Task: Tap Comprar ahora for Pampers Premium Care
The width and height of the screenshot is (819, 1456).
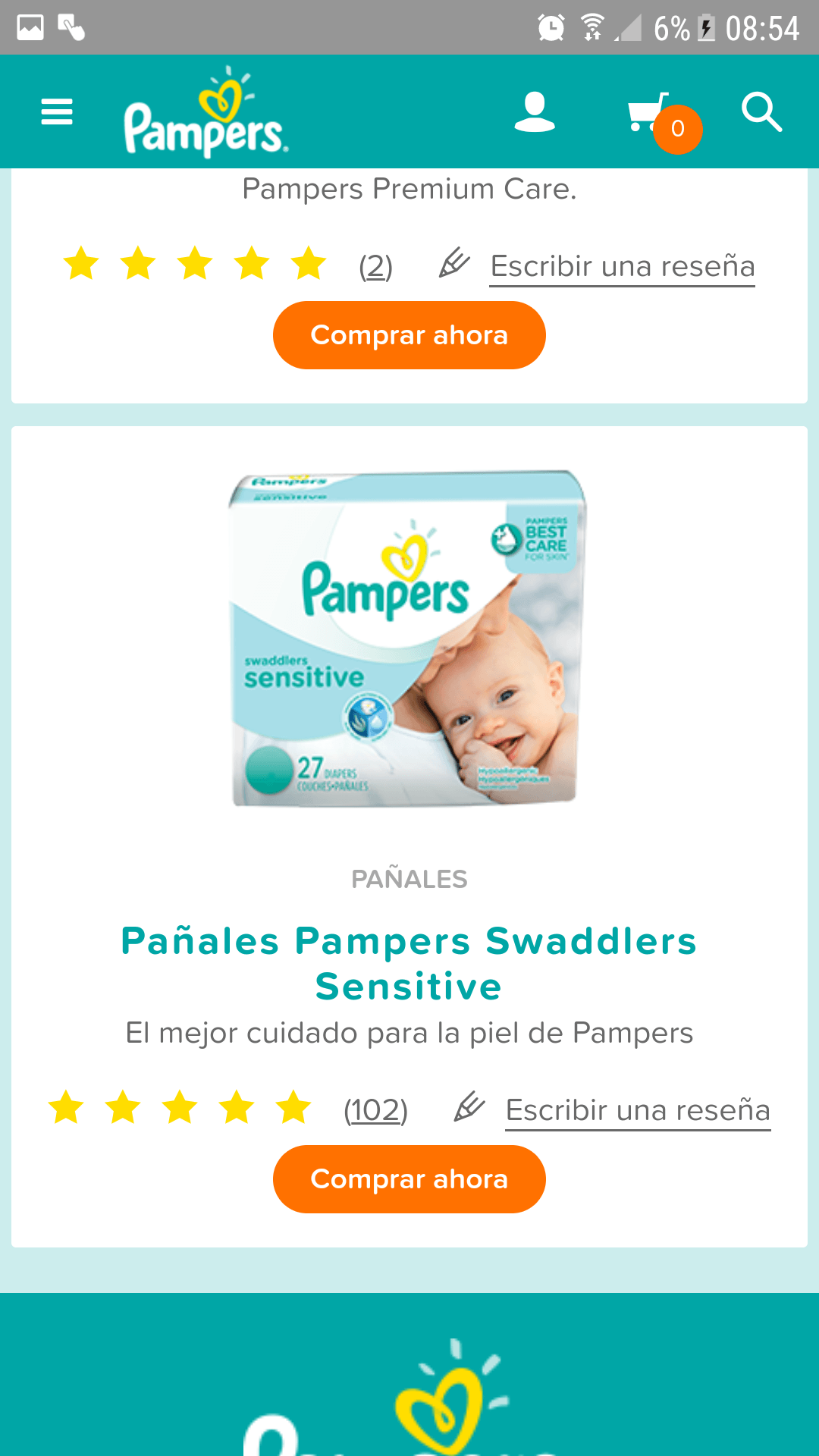Action: point(409,335)
